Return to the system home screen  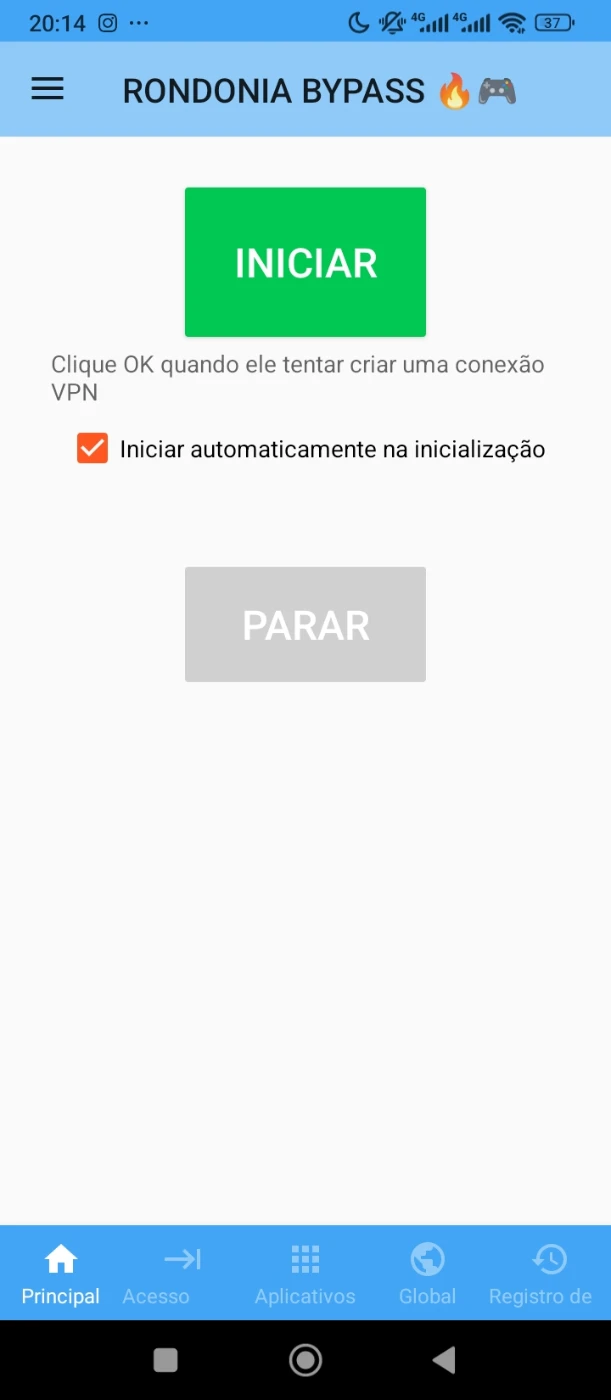tap(305, 1359)
